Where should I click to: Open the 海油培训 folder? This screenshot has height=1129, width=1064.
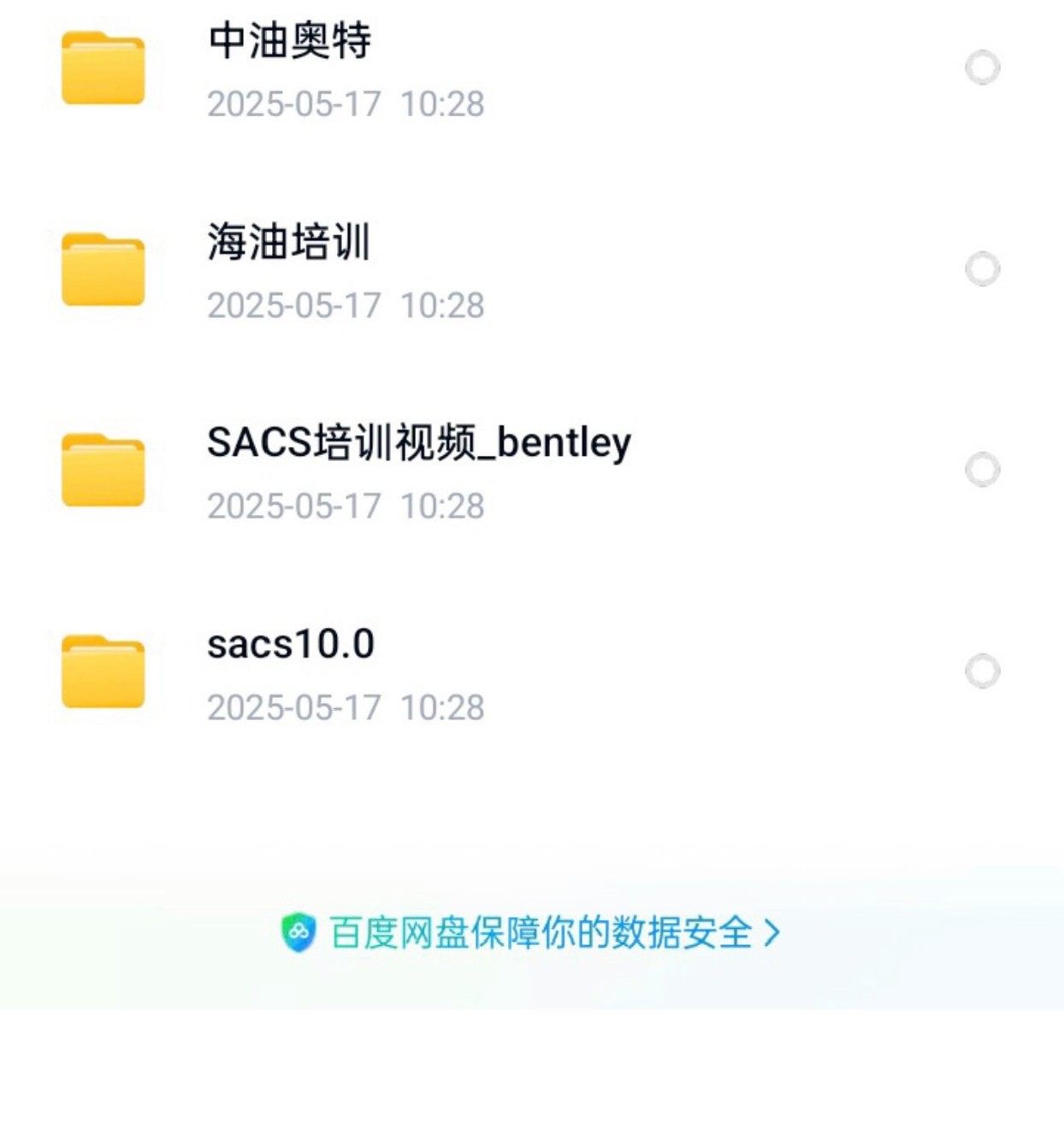point(288,242)
